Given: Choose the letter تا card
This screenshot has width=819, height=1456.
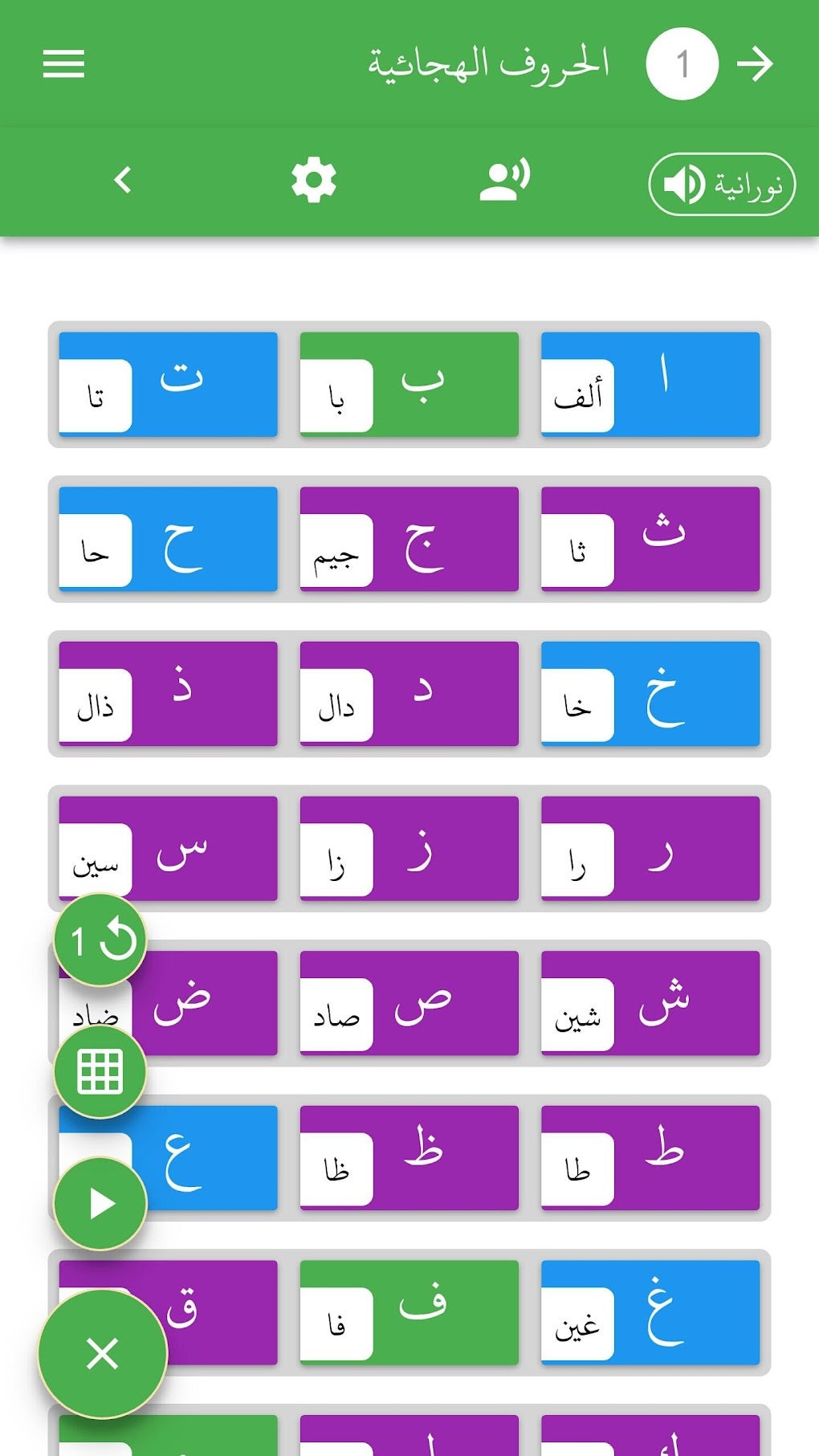Looking at the screenshot, I should click(169, 384).
